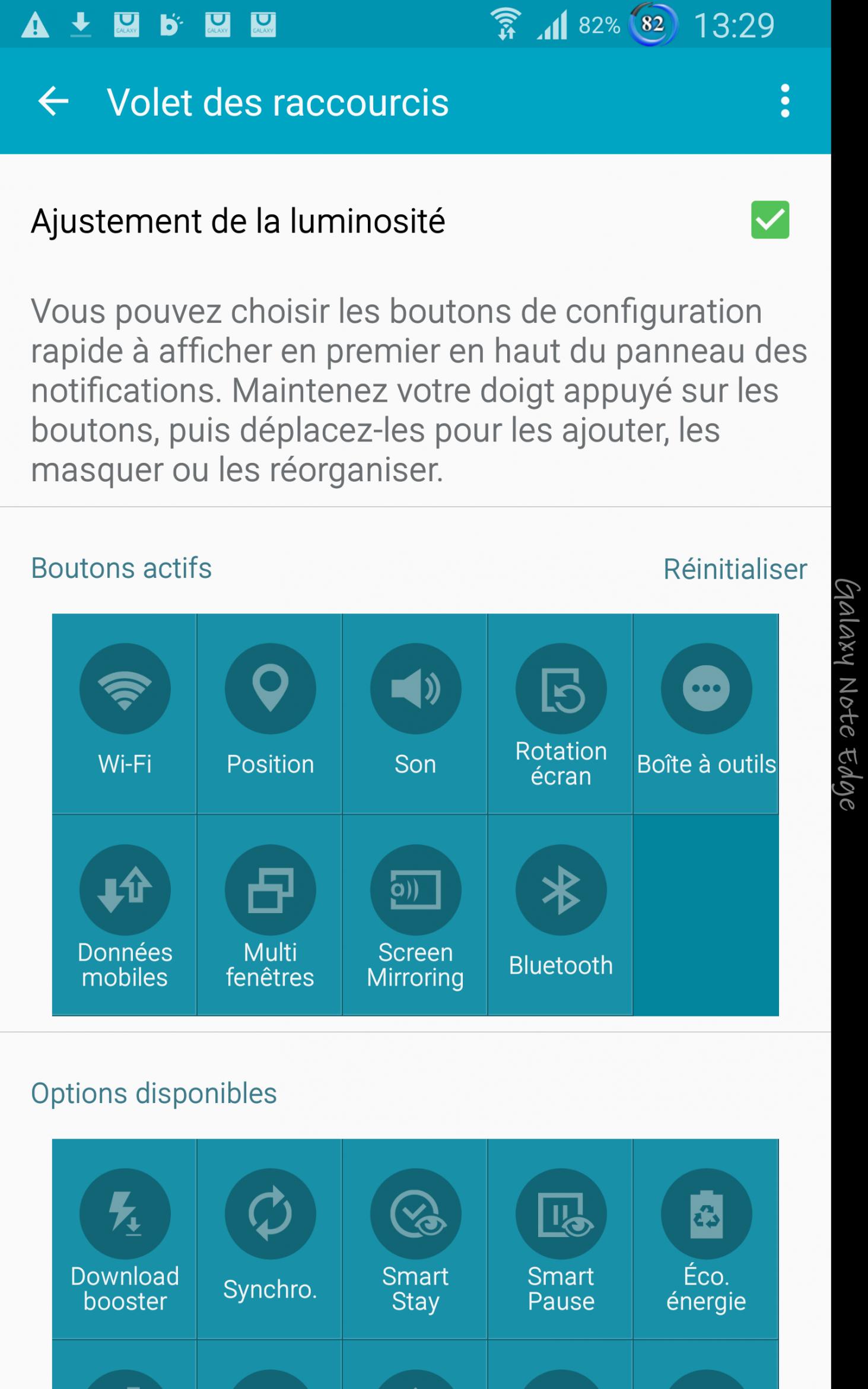
Task: Tap the Son tile
Action: 415,713
